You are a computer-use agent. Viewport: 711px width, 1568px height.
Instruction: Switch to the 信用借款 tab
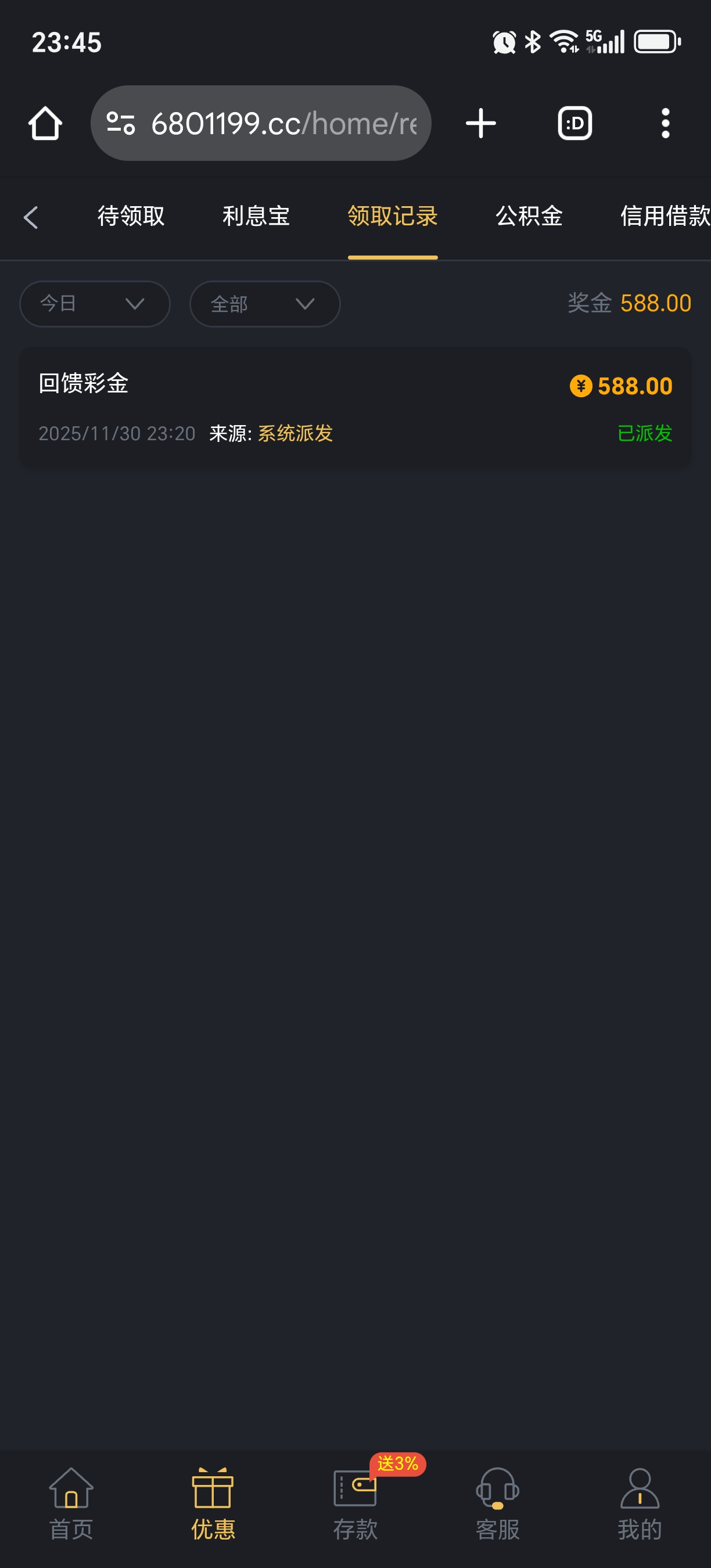point(663,216)
